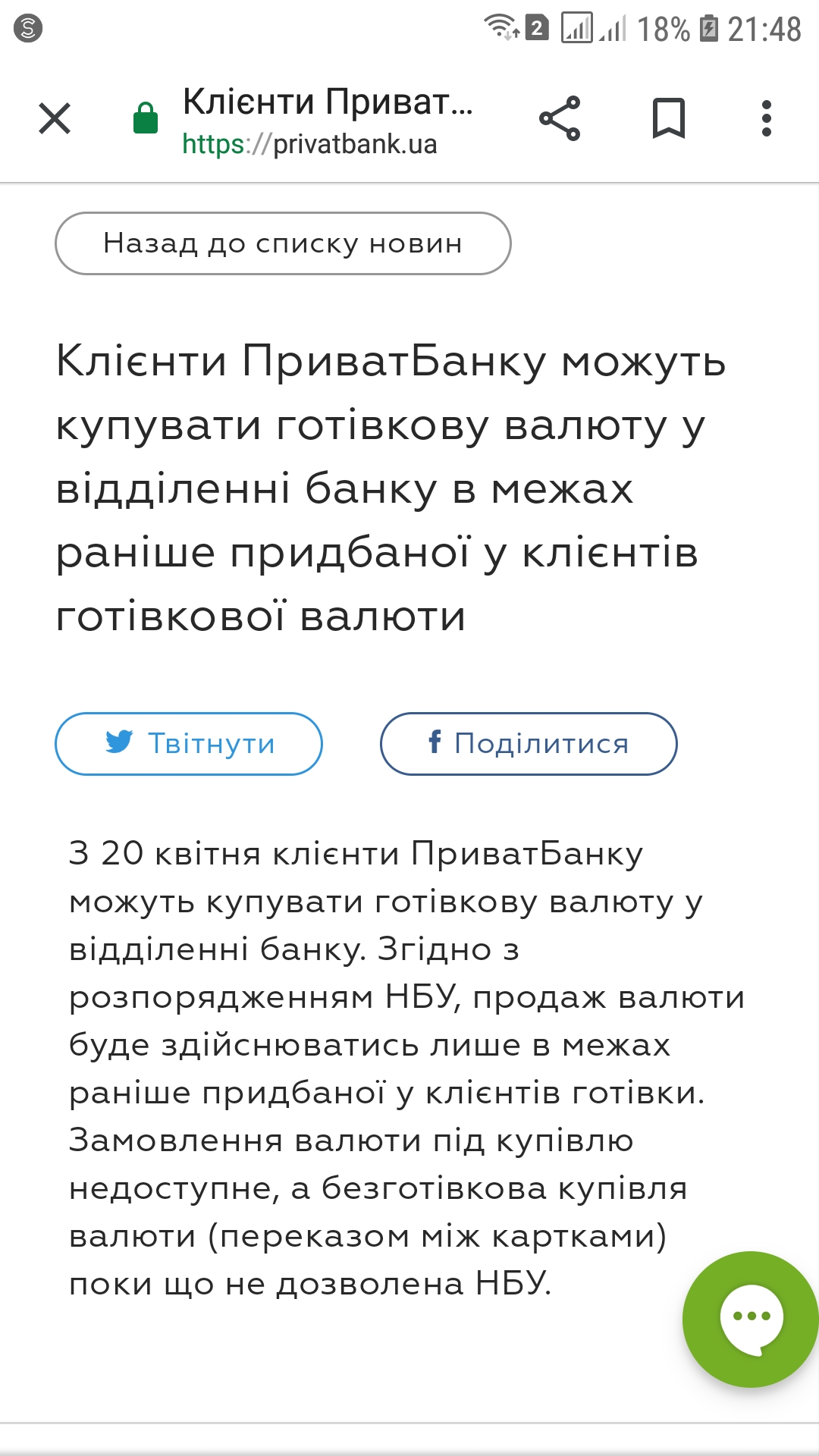Open the three-dot overflow menu
The image size is (819, 1456).
pyautogui.click(x=767, y=119)
